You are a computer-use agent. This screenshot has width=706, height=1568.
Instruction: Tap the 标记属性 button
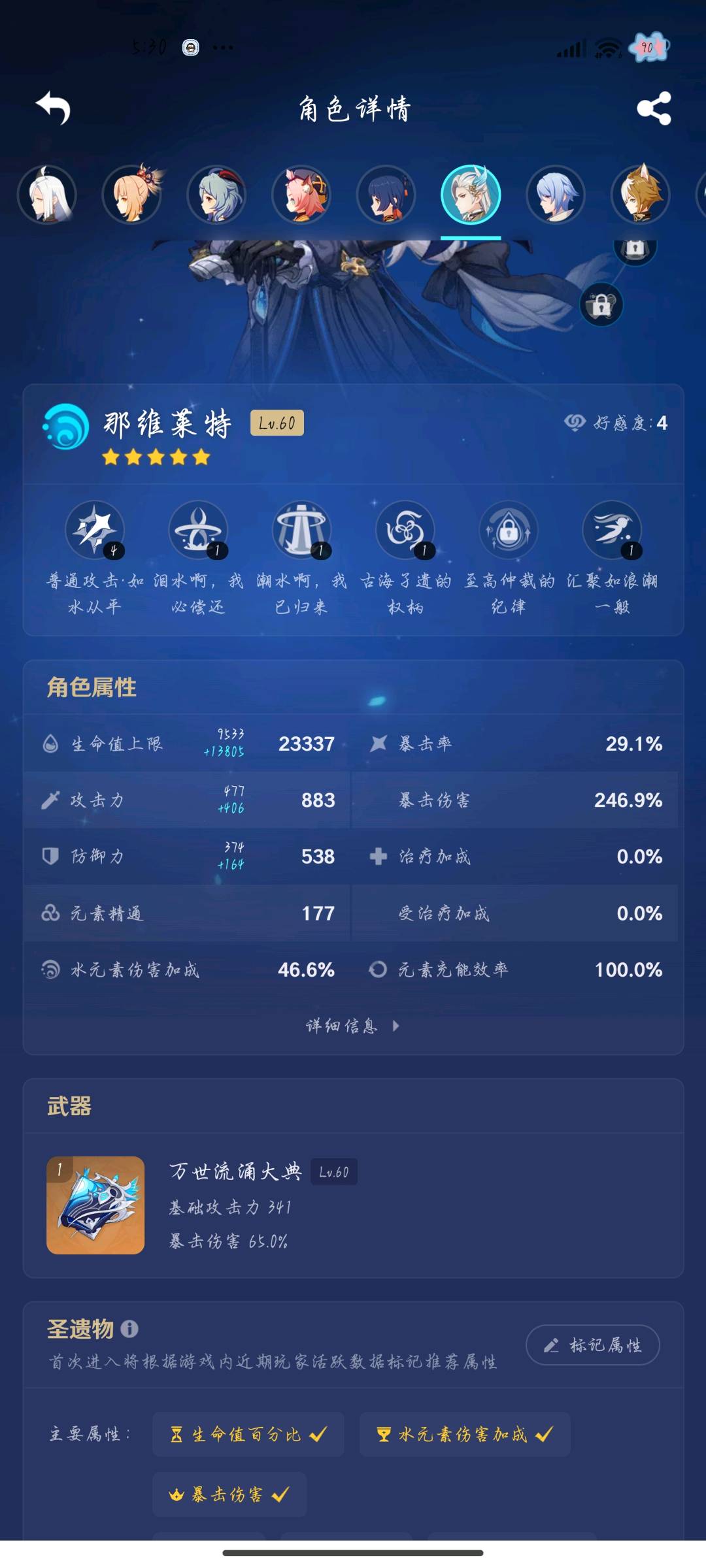(592, 1345)
